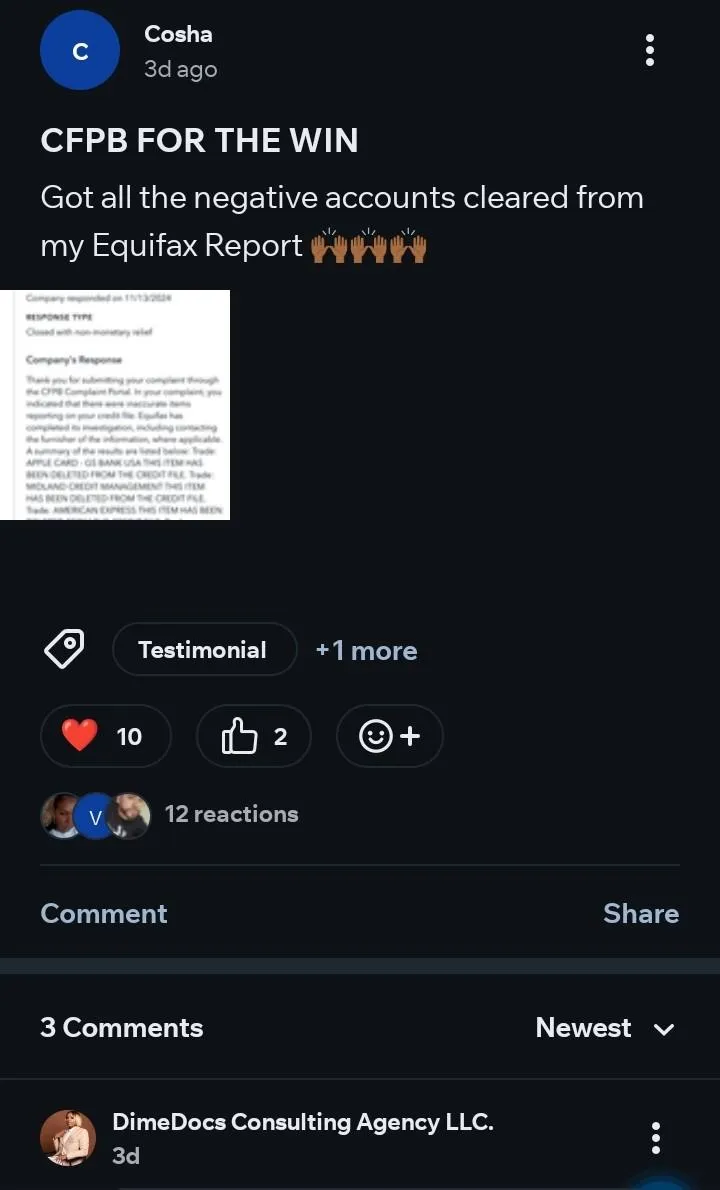Open options for DimeDocs Consulting Agency comment

pyautogui.click(x=655, y=1138)
